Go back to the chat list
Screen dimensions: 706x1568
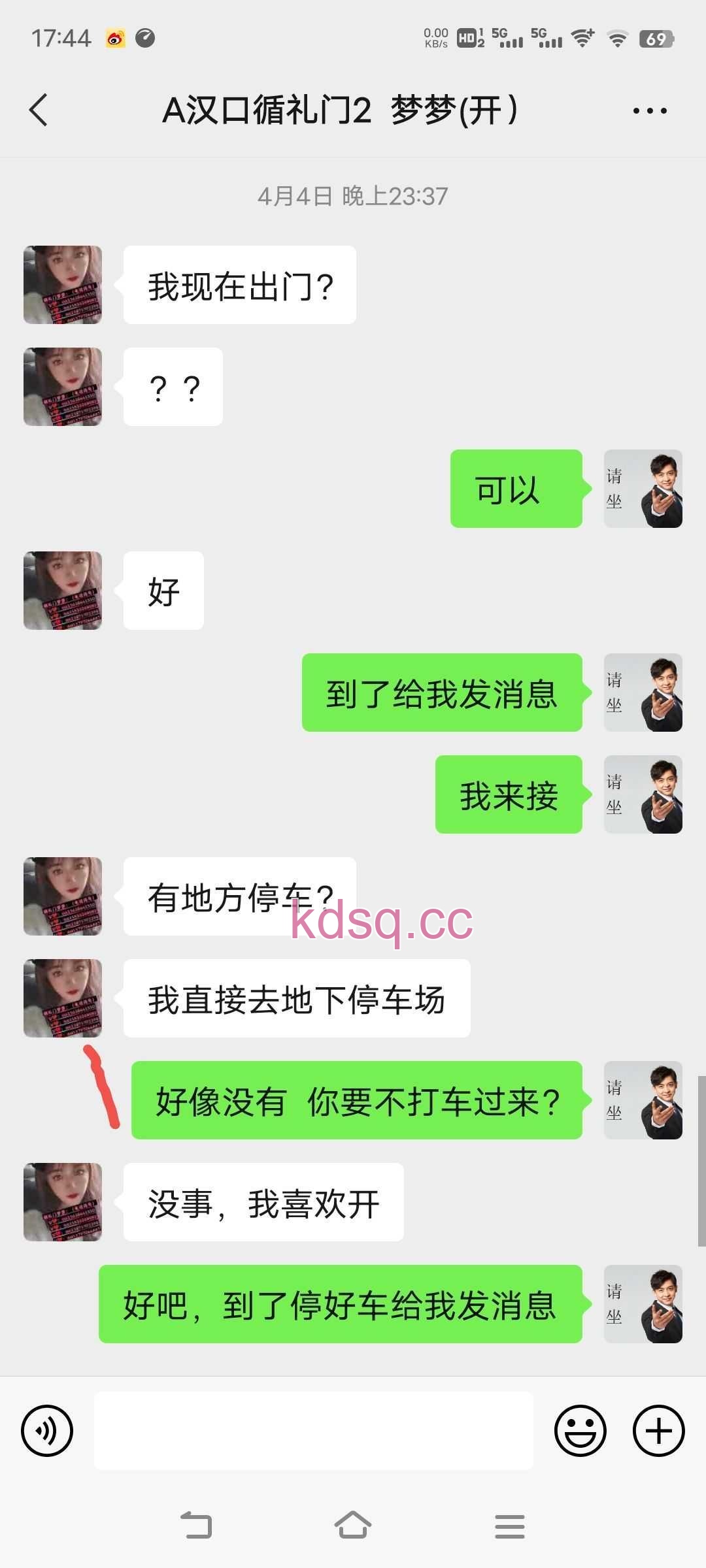pyautogui.click(x=39, y=110)
